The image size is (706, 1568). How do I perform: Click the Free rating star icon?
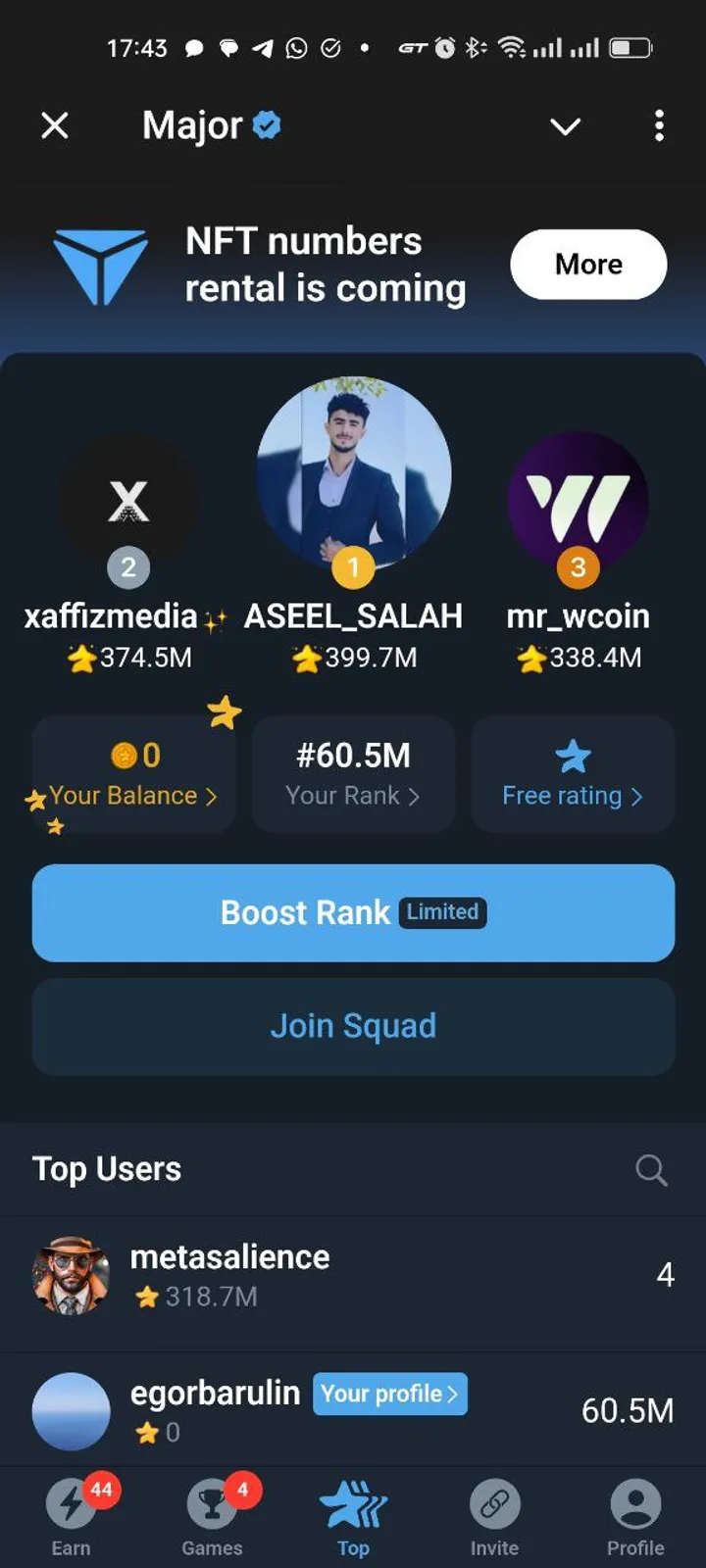click(573, 755)
